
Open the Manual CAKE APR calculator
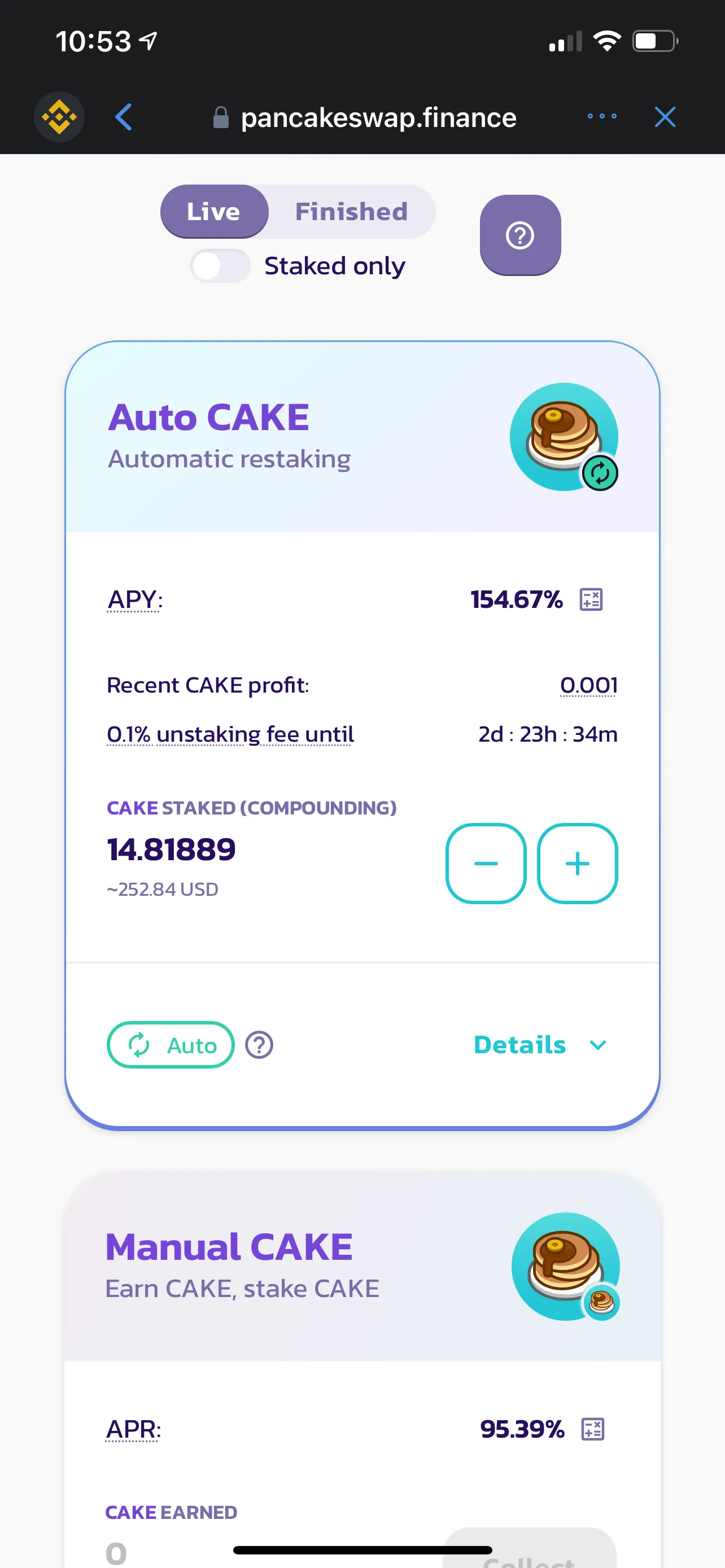coord(592,1429)
